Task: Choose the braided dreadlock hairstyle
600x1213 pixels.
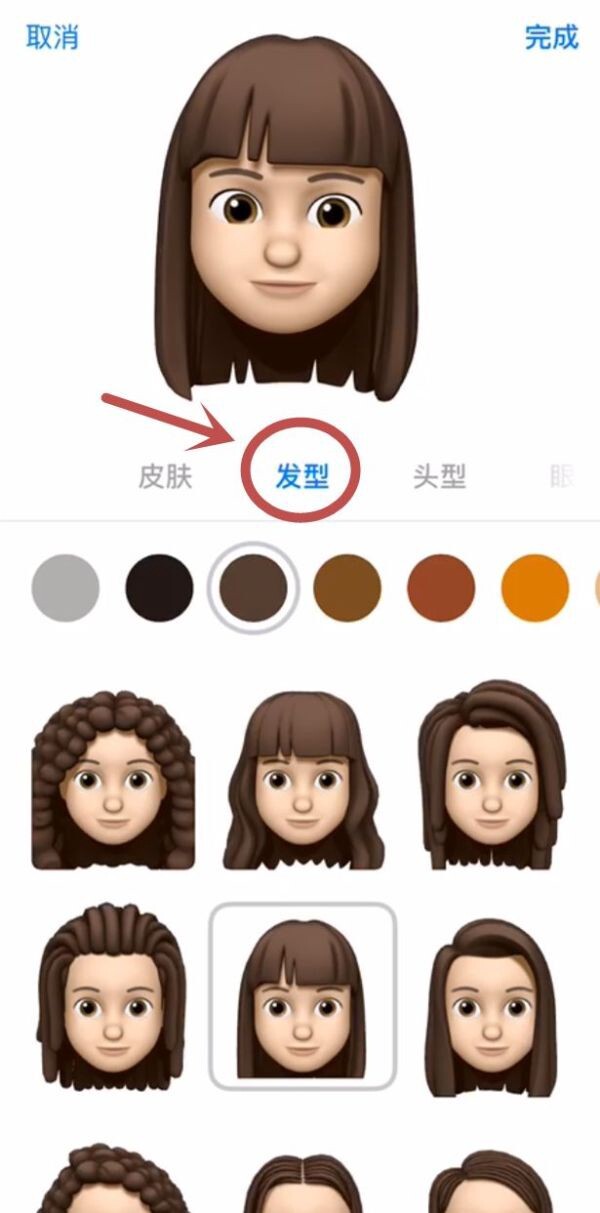Action: pos(114,995)
